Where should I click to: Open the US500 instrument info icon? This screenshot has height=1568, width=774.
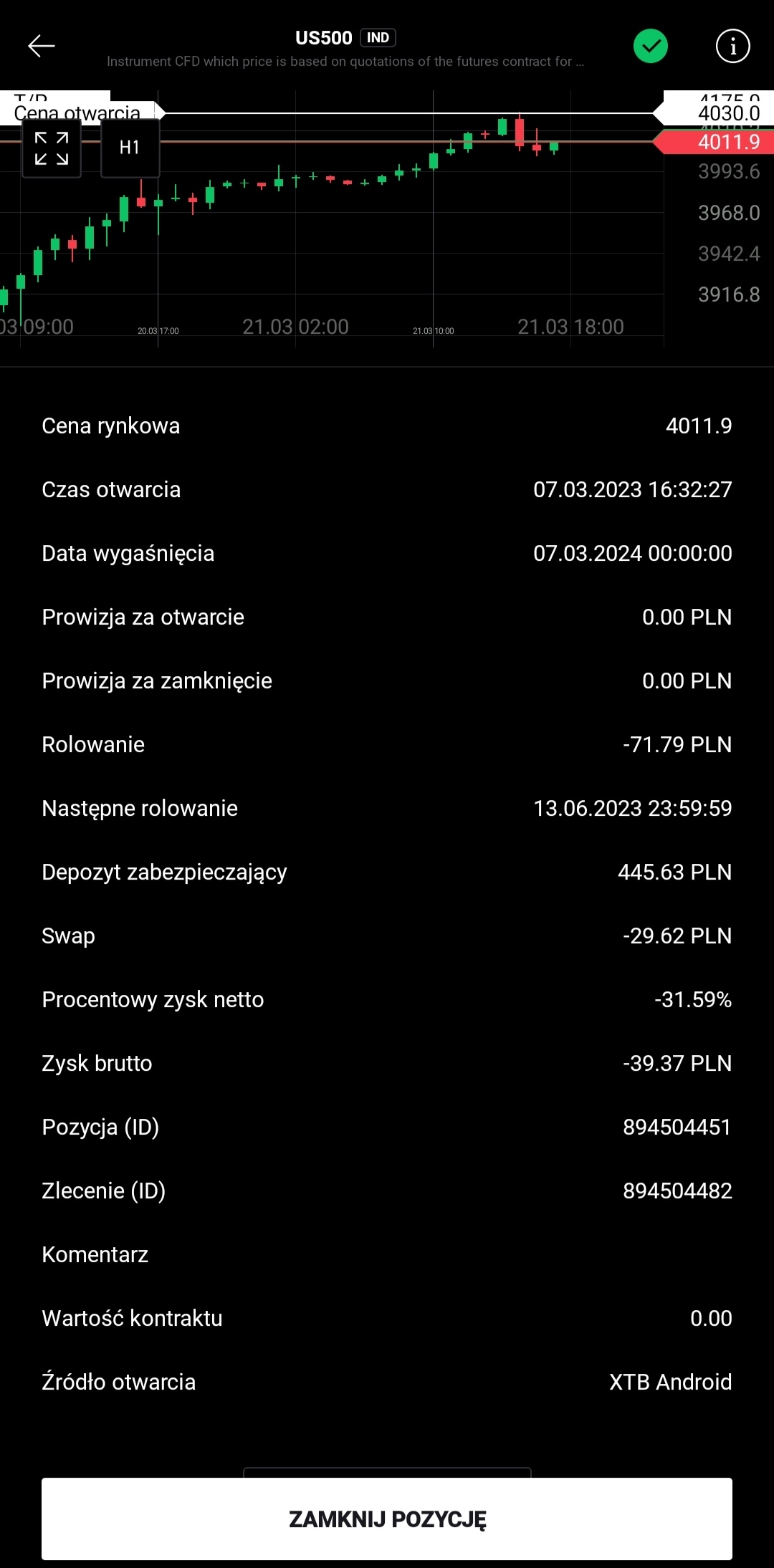click(x=732, y=47)
